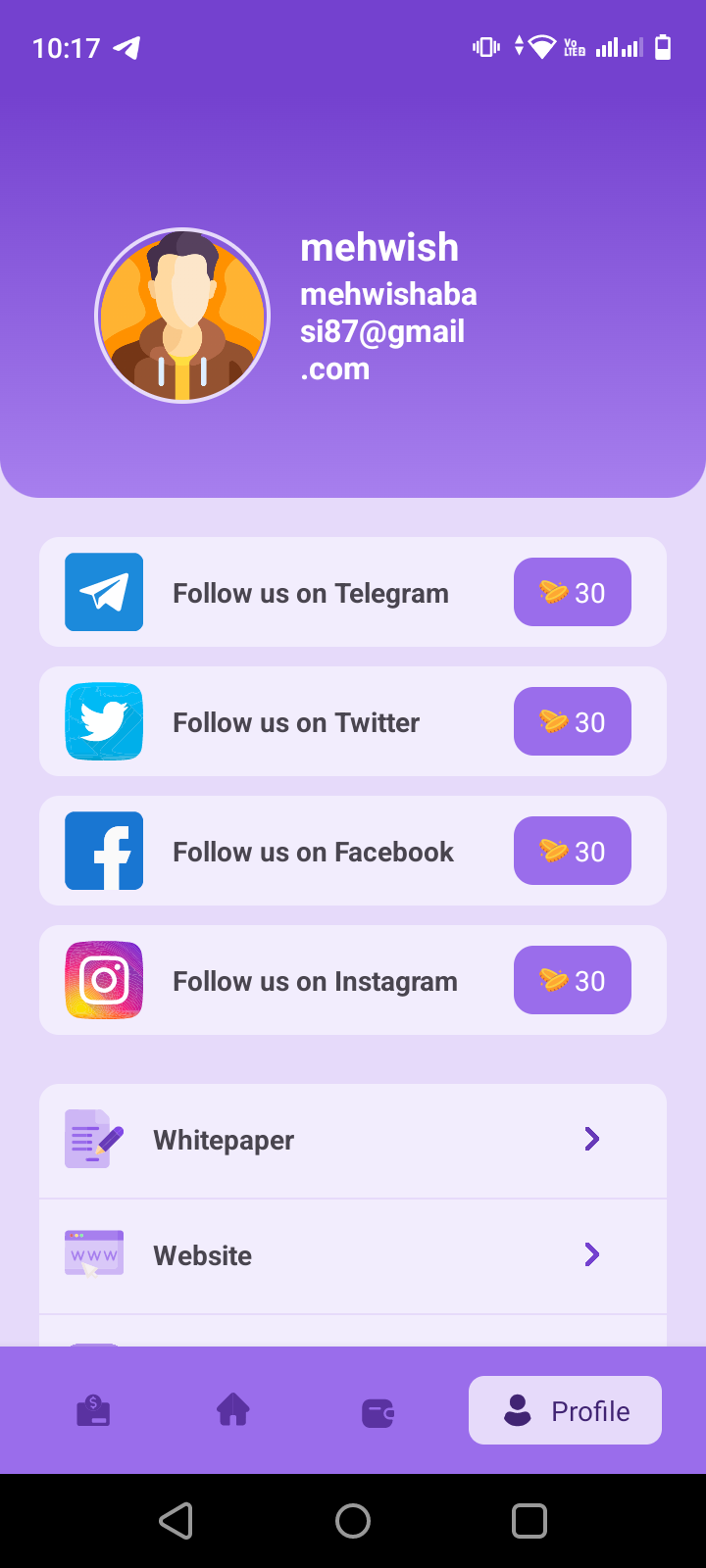Image resolution: width=706 pixels, height=1568 pixels.
Task: Select the Profile tab
Action: (x=565, y=1410)
